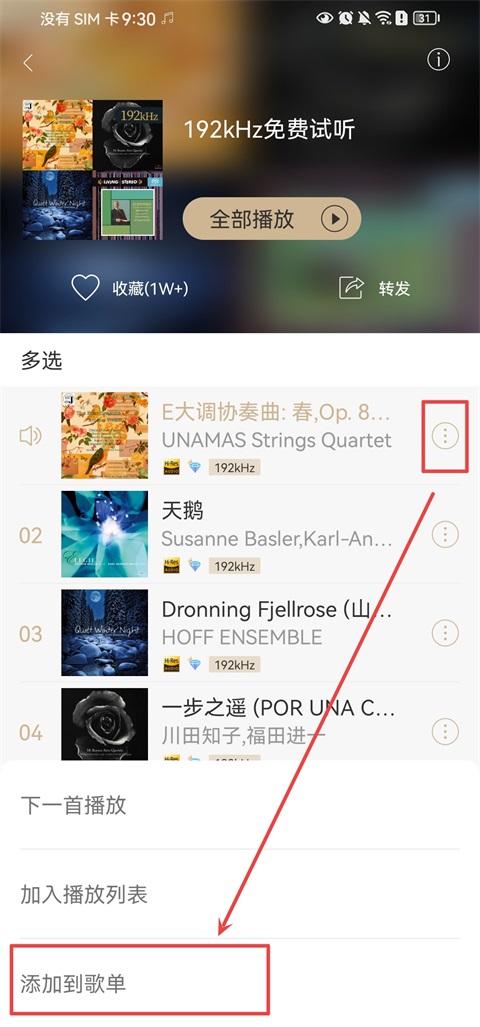The height and width of the screenshot is (1027, 480).
Task: Select 添加到歌单 to add to playlist
Action: [240, 983]
